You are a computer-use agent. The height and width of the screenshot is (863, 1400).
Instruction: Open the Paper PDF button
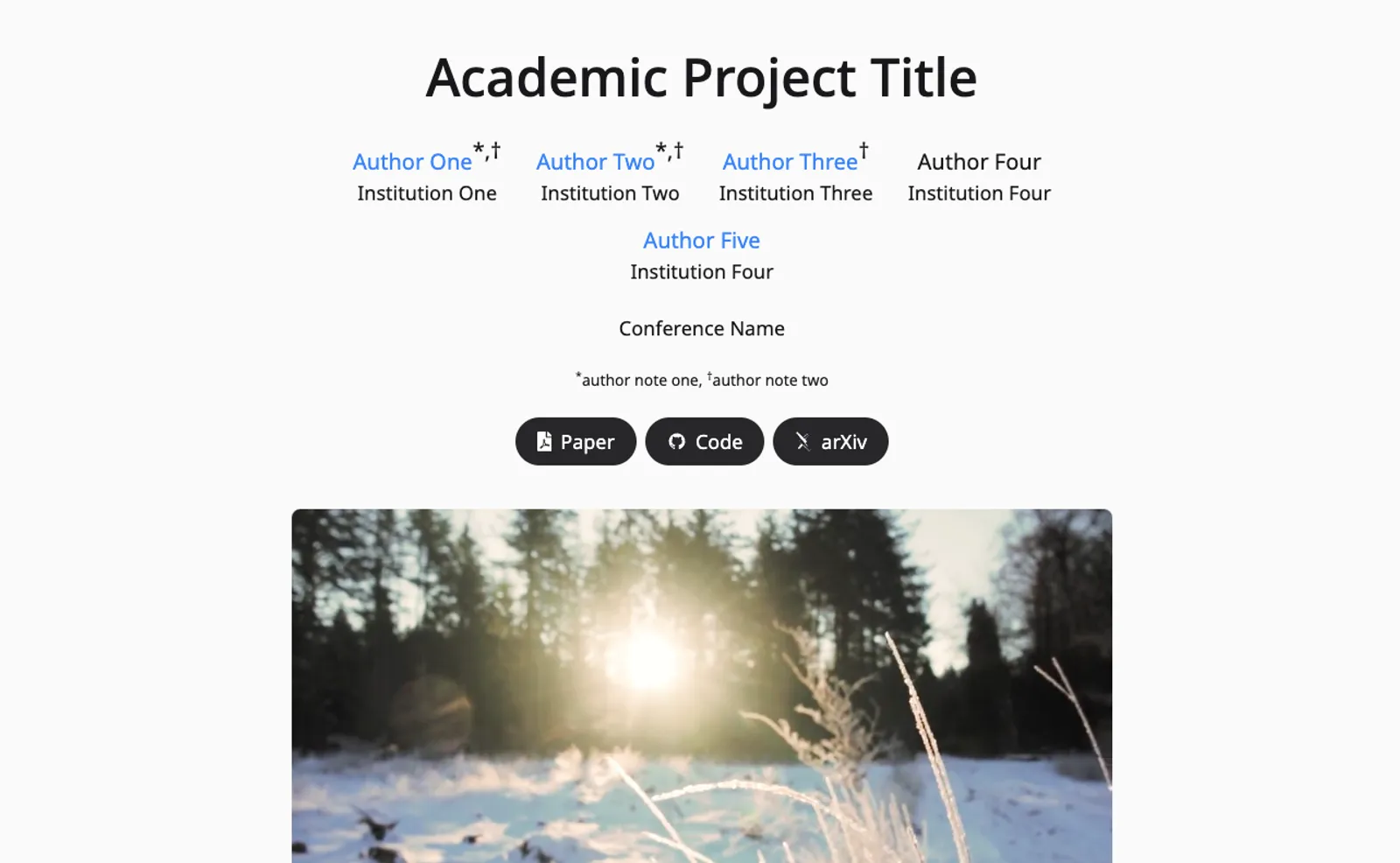[575, 442]
